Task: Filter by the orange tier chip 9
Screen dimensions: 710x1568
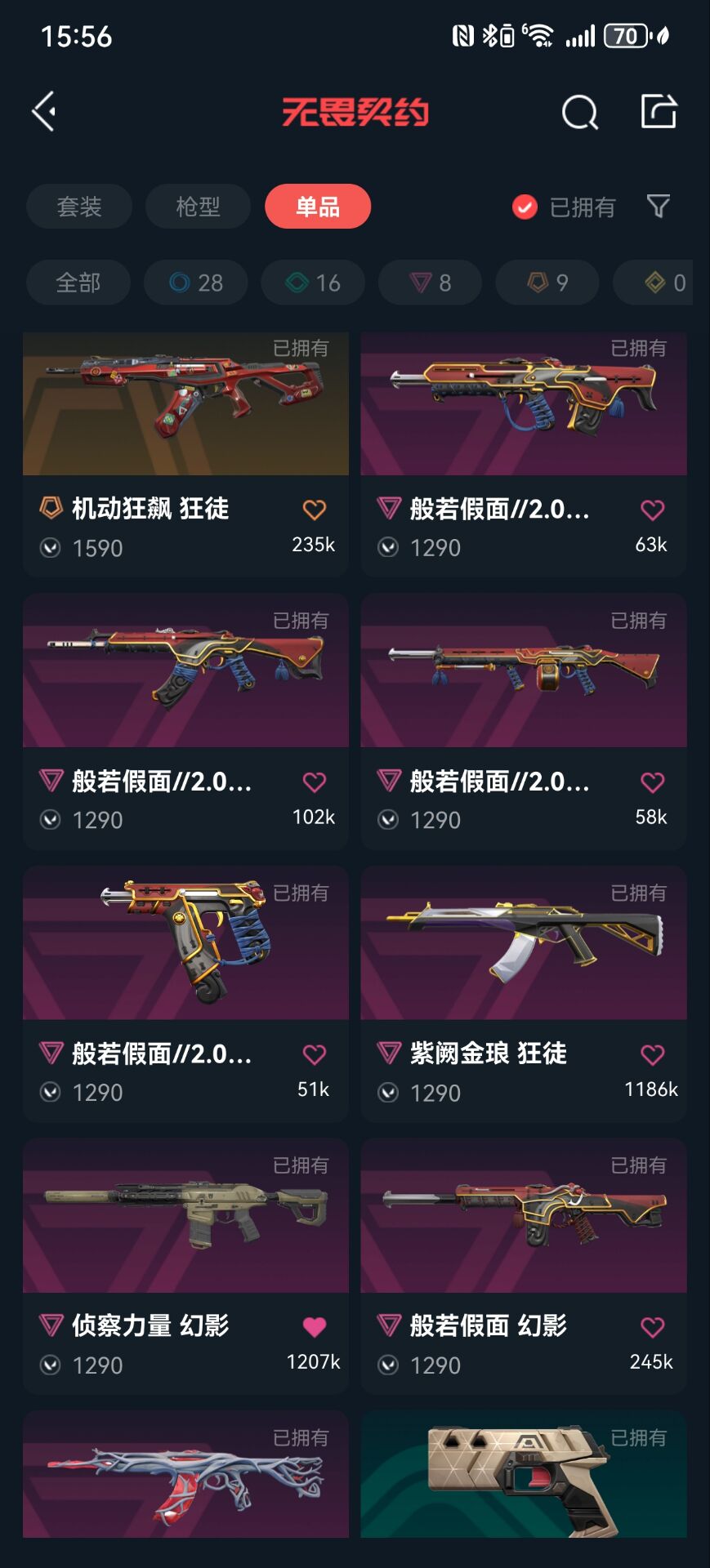Action: pos(547,283)
